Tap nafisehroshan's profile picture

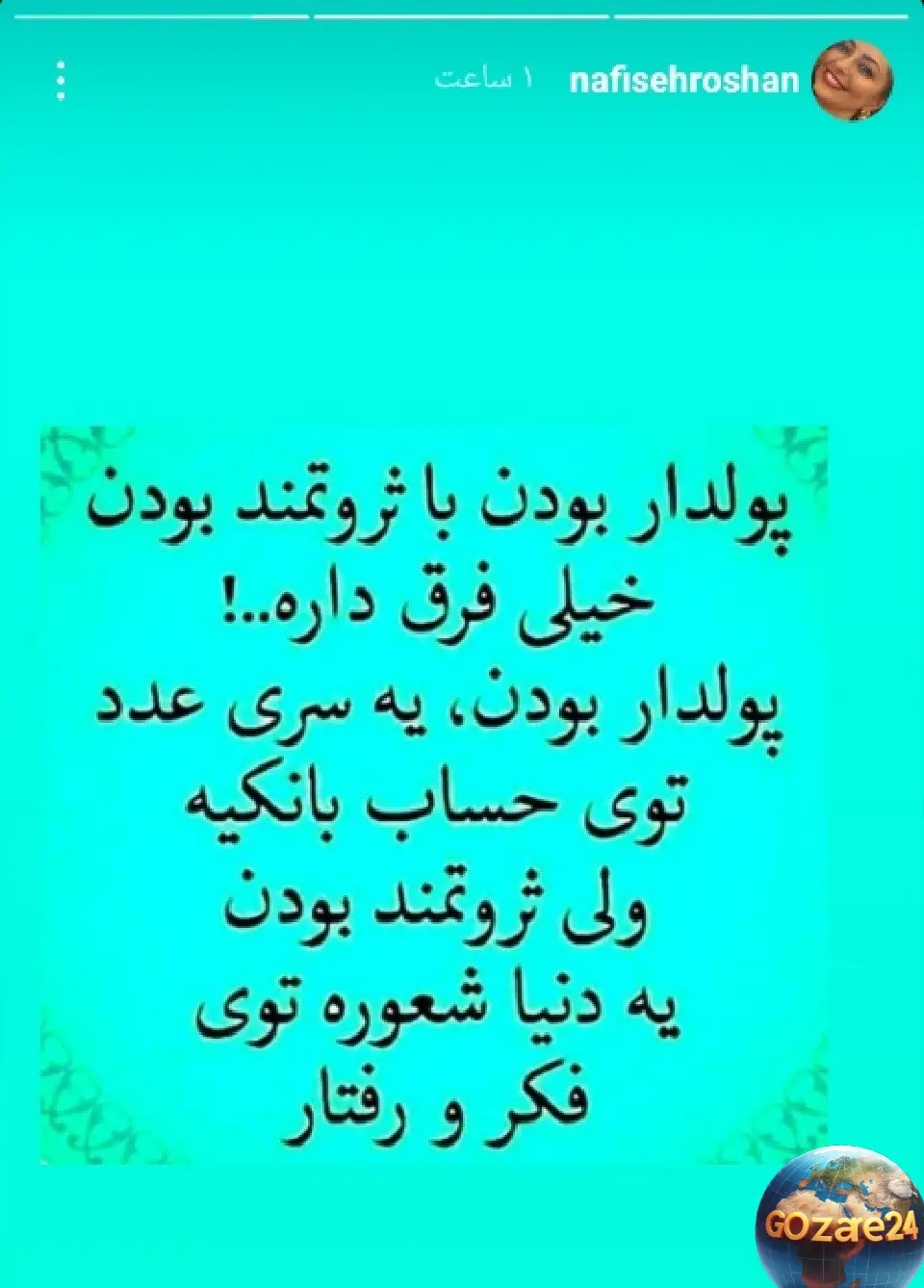coord(853,80)
